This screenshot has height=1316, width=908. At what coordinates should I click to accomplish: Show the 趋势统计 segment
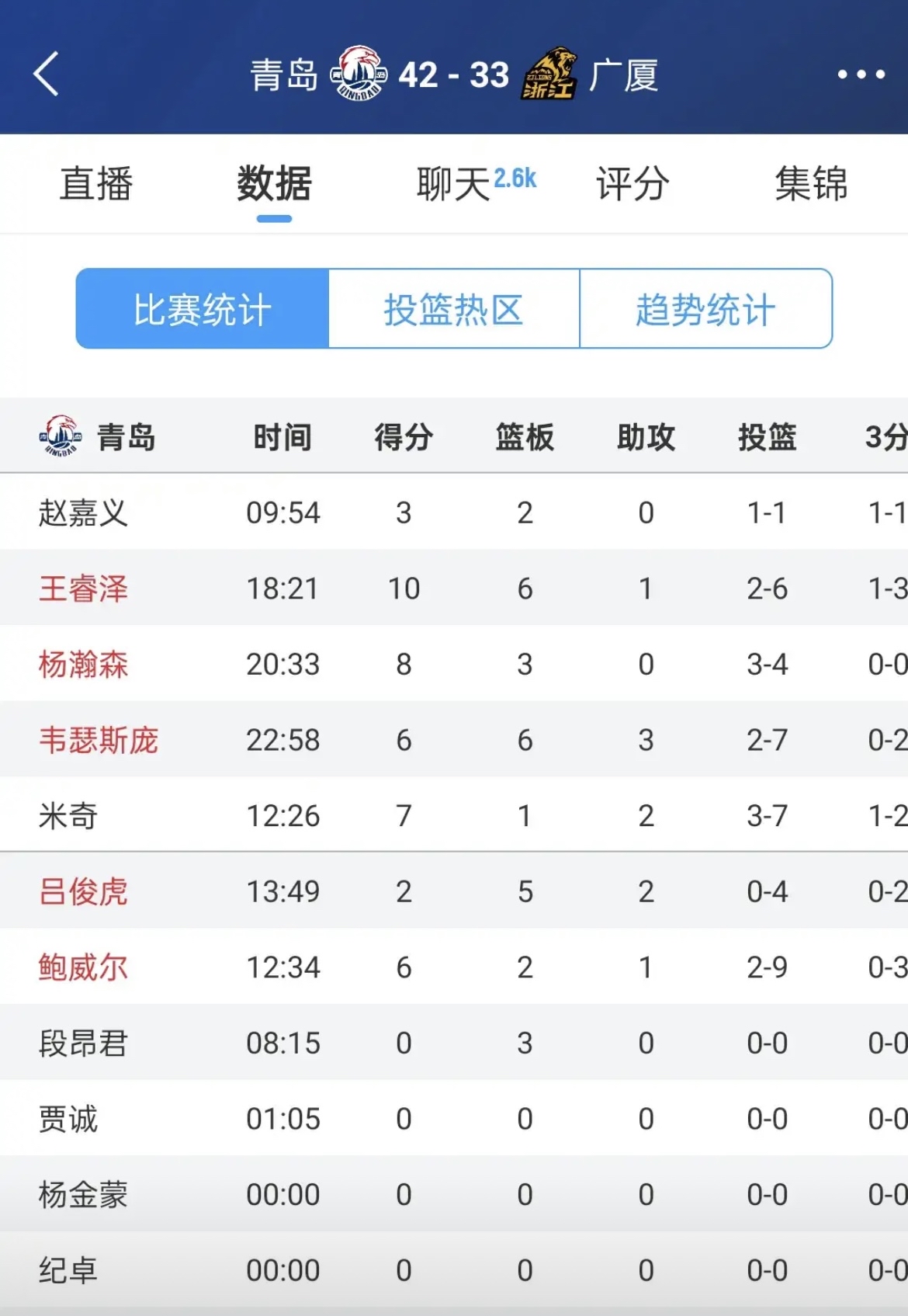[x=705, y=309]
